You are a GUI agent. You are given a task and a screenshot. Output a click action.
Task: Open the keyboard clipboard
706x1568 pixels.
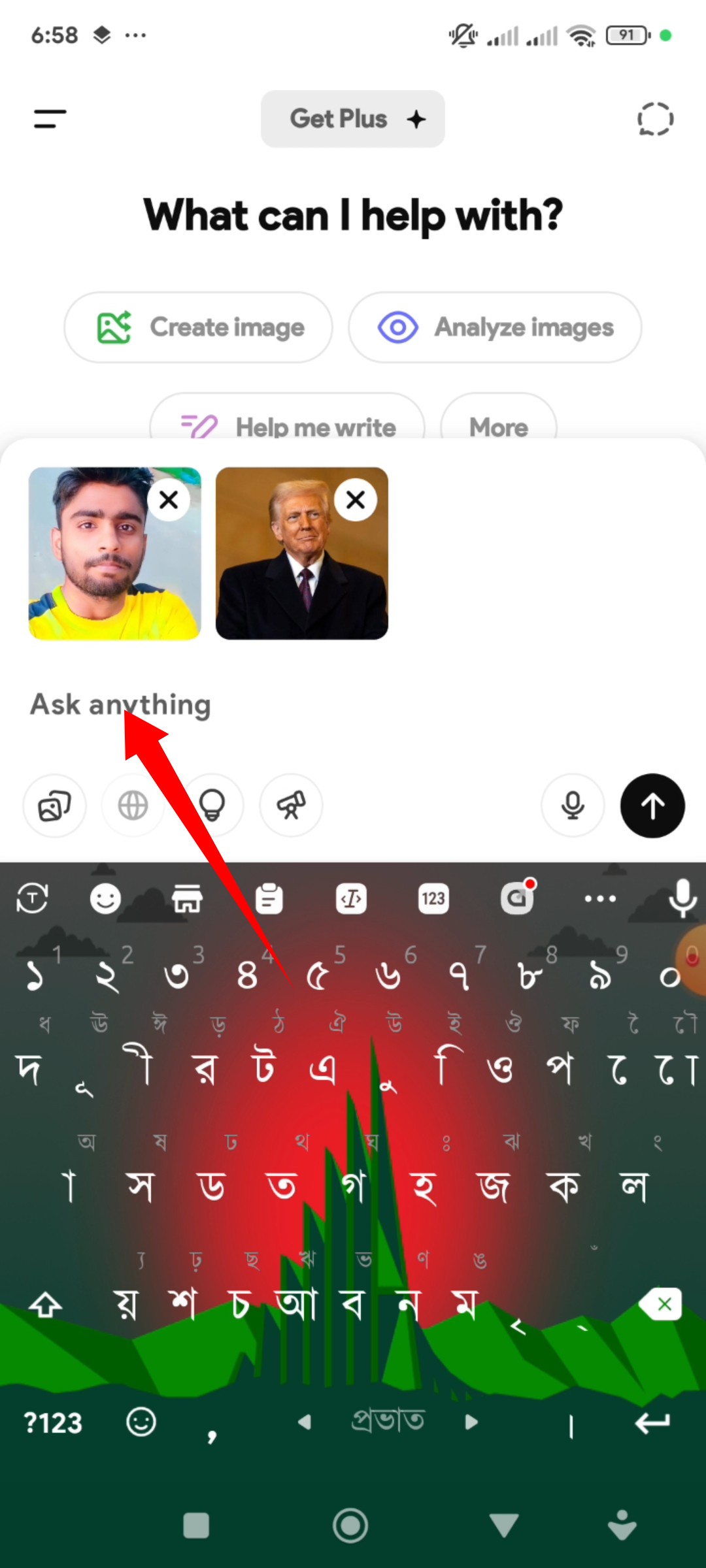pyautogui.click(x=269, y=900)
